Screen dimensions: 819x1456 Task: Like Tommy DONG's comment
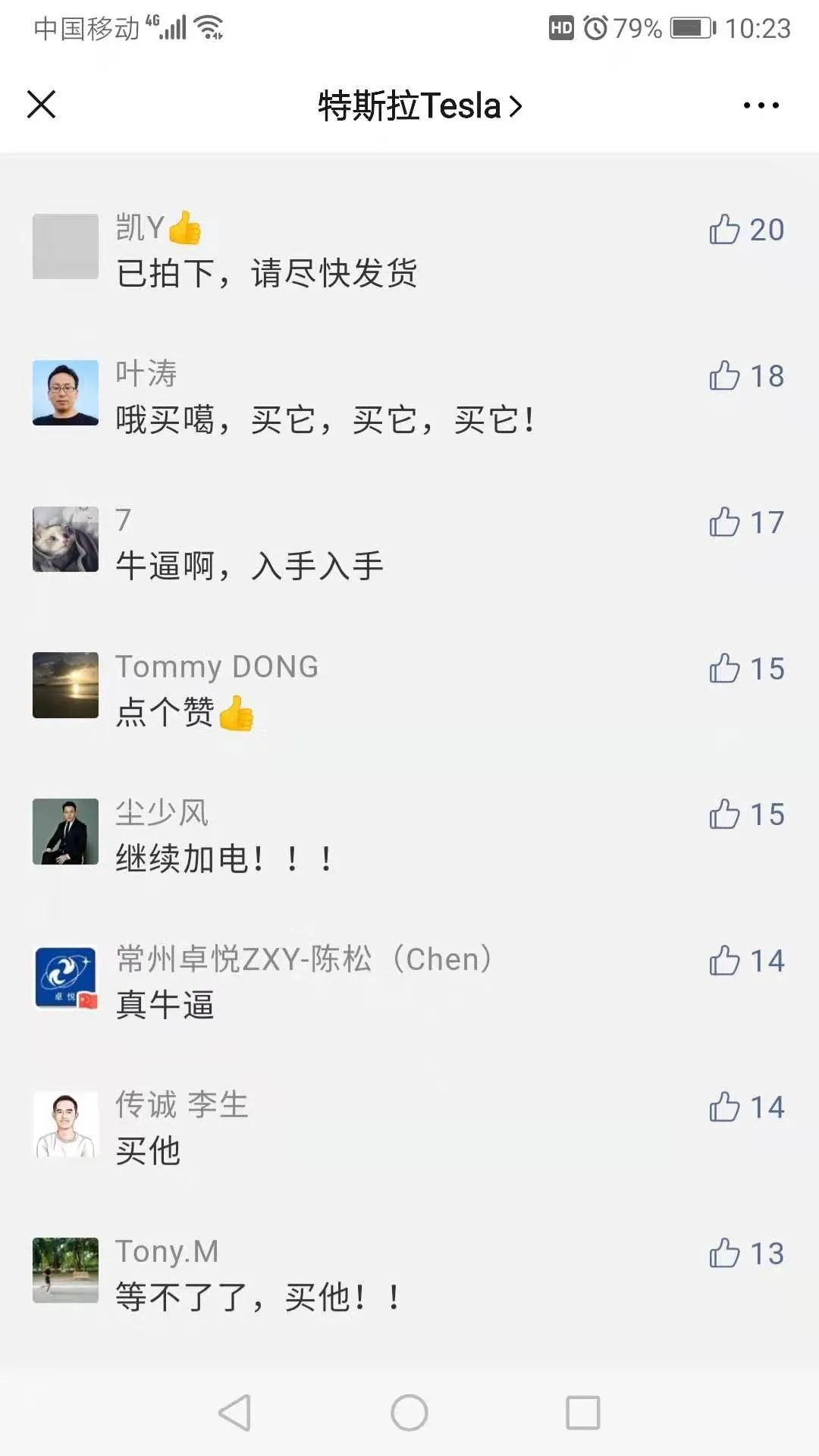(x=725, y=669)
